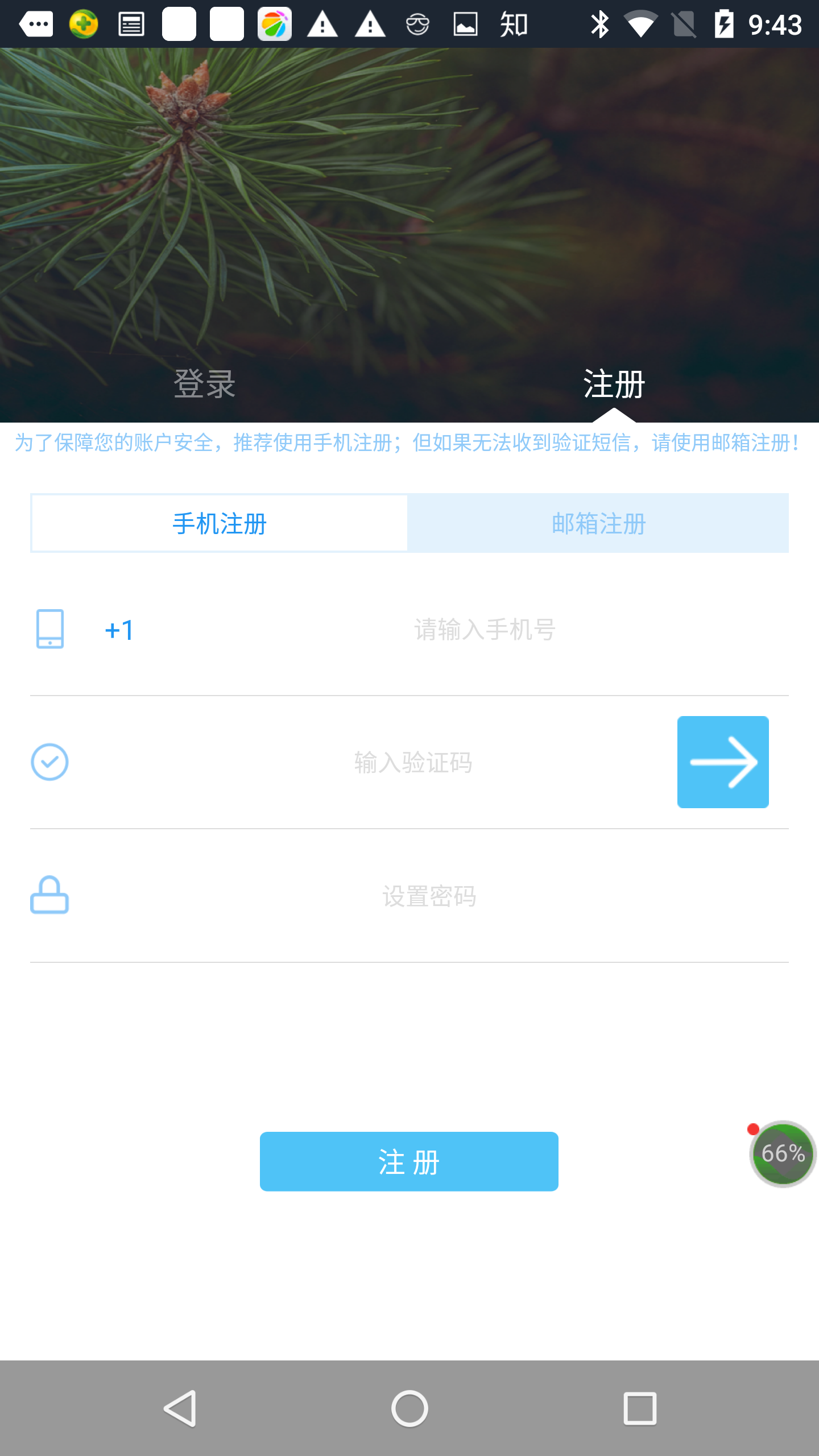Select the 注册 register tab

tap(614, 384)
